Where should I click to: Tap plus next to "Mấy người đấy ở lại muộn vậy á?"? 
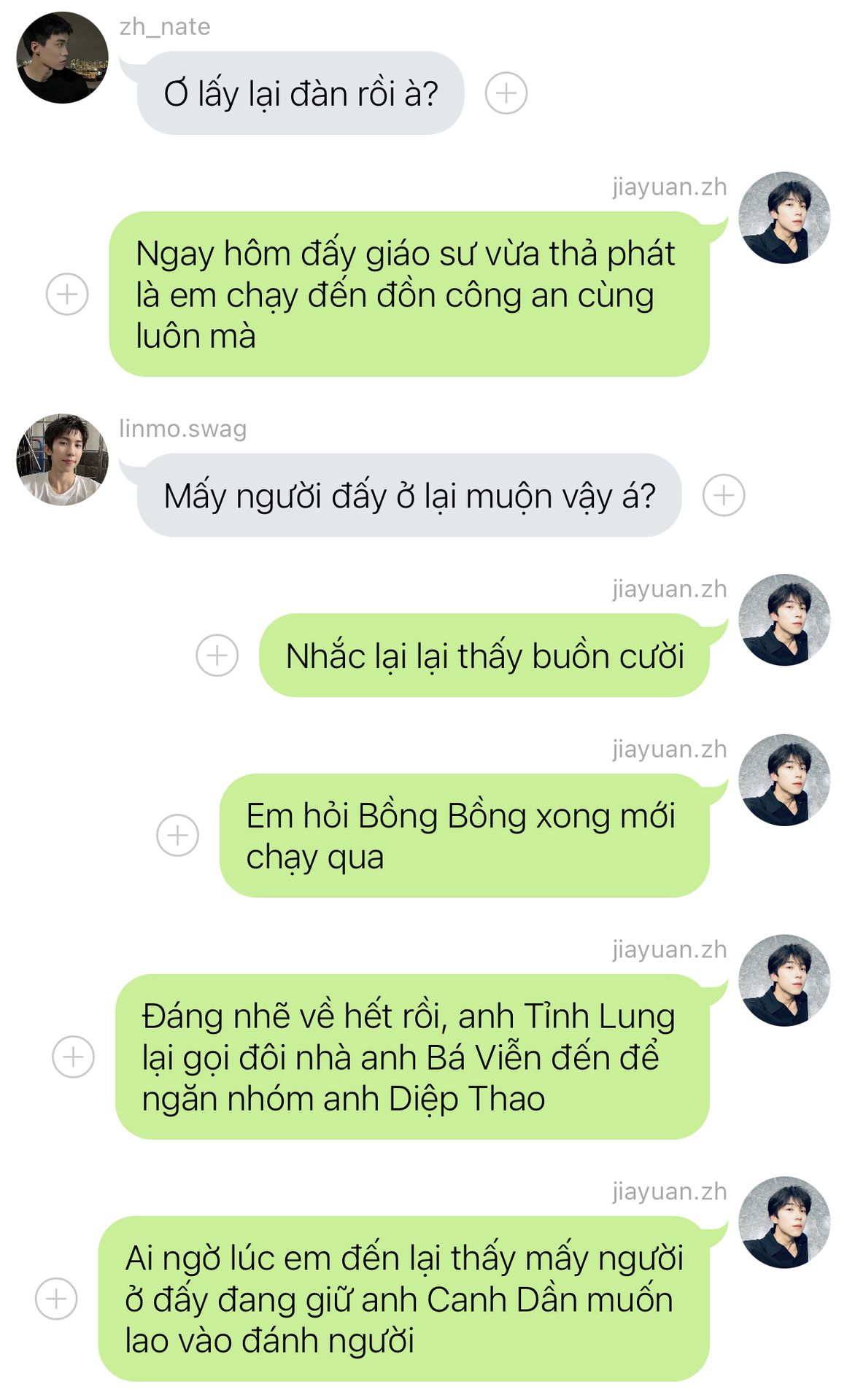(724, 496)
